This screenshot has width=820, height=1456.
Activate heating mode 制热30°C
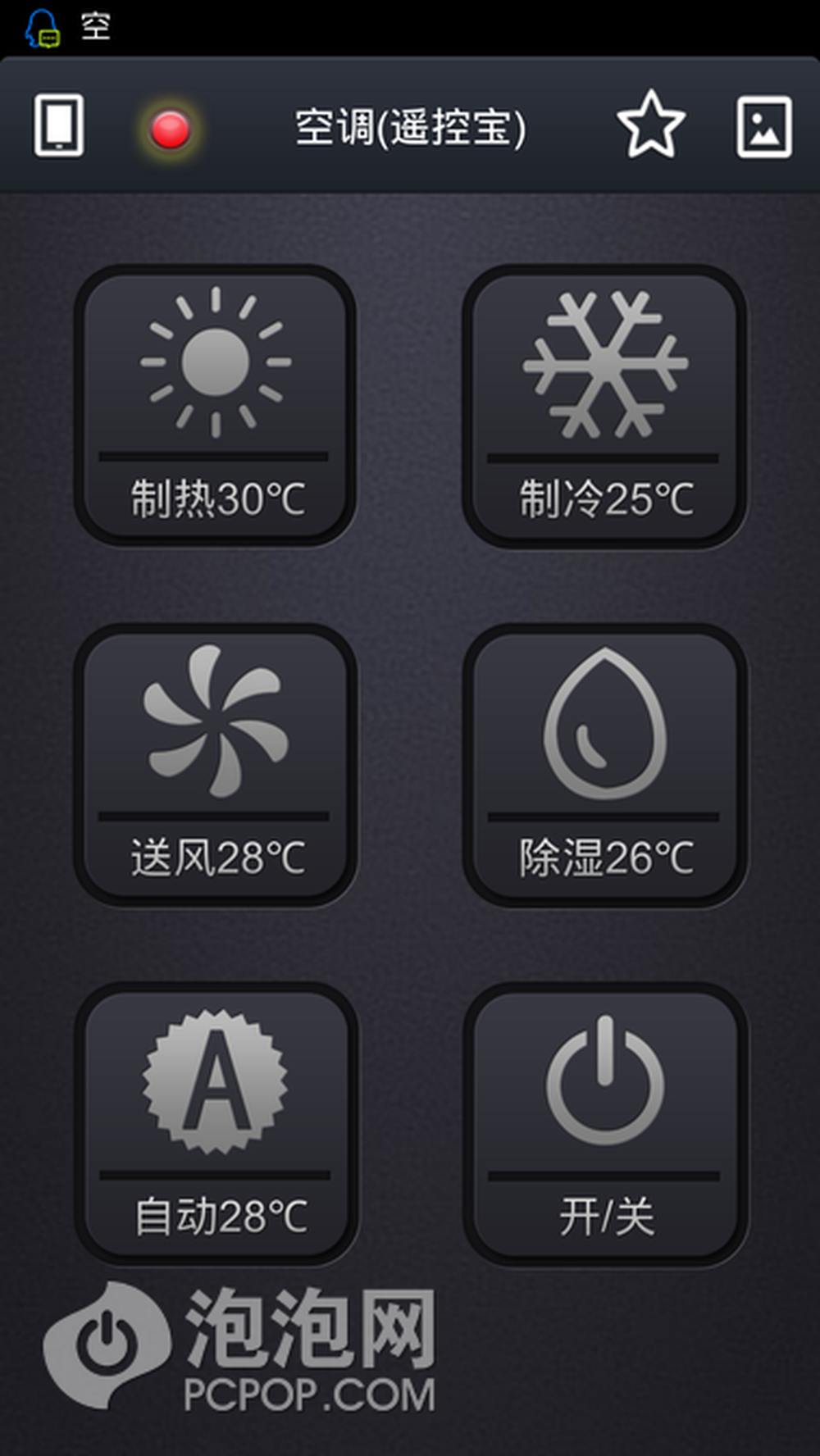point(216,405)
